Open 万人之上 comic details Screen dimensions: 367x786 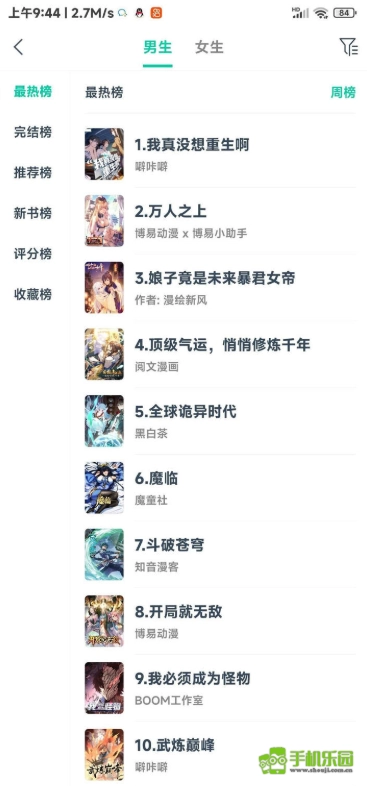[220, 221]
